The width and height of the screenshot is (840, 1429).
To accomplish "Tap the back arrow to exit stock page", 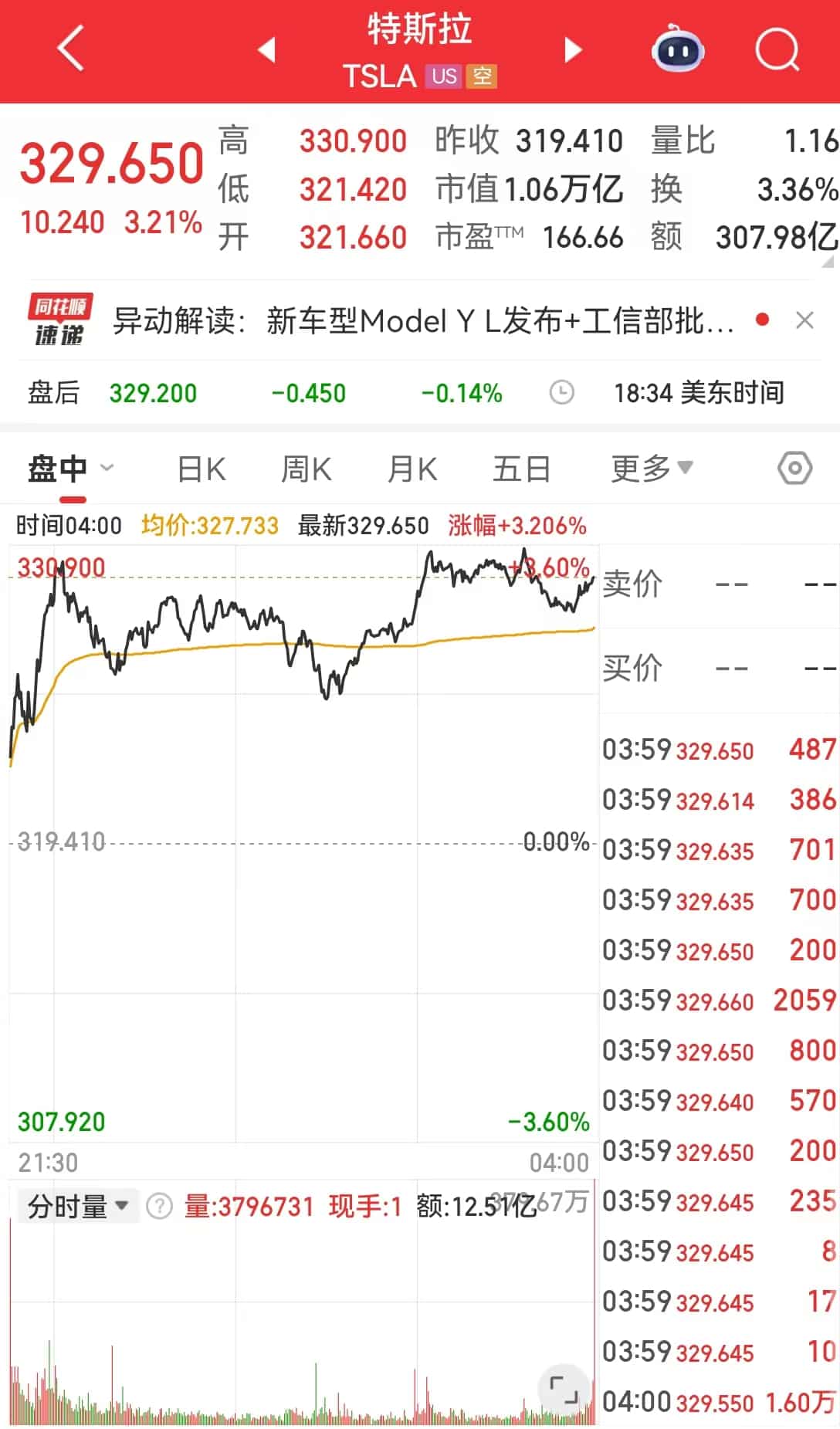I will (x=69, y=48).
